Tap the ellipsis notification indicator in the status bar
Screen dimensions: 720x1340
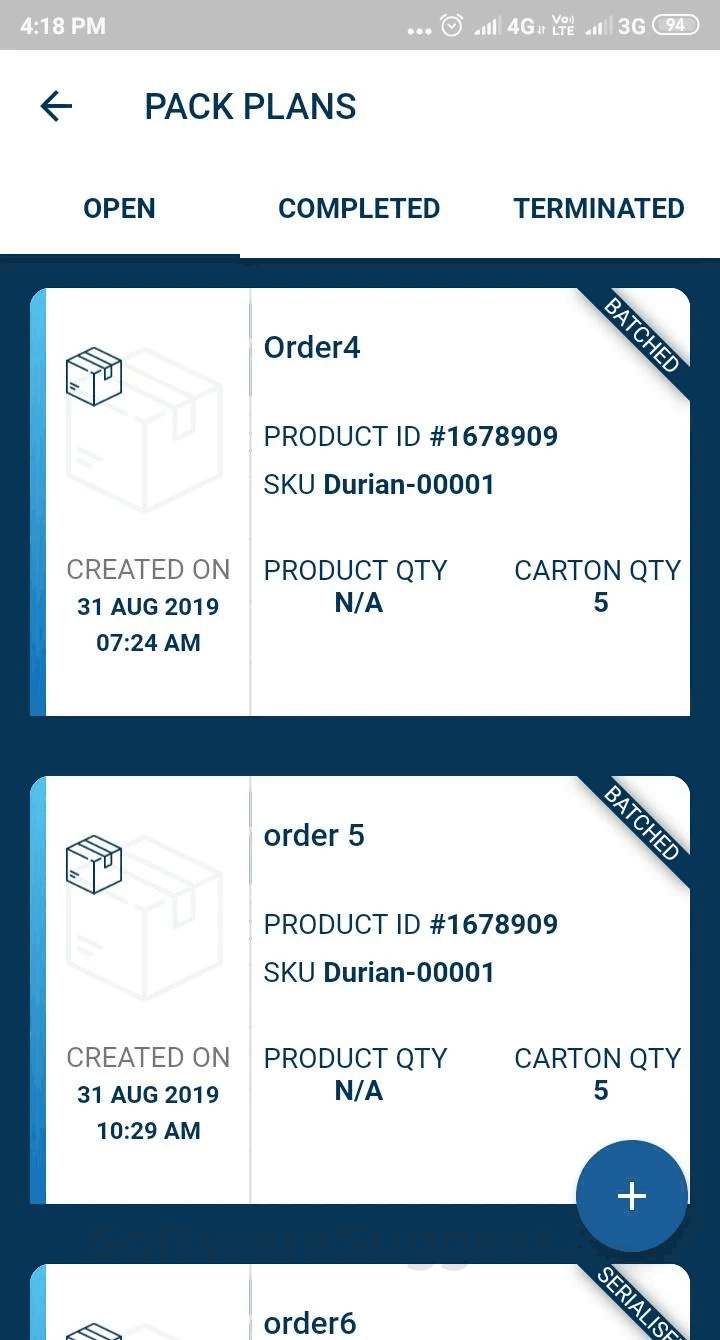click(418, 28)
